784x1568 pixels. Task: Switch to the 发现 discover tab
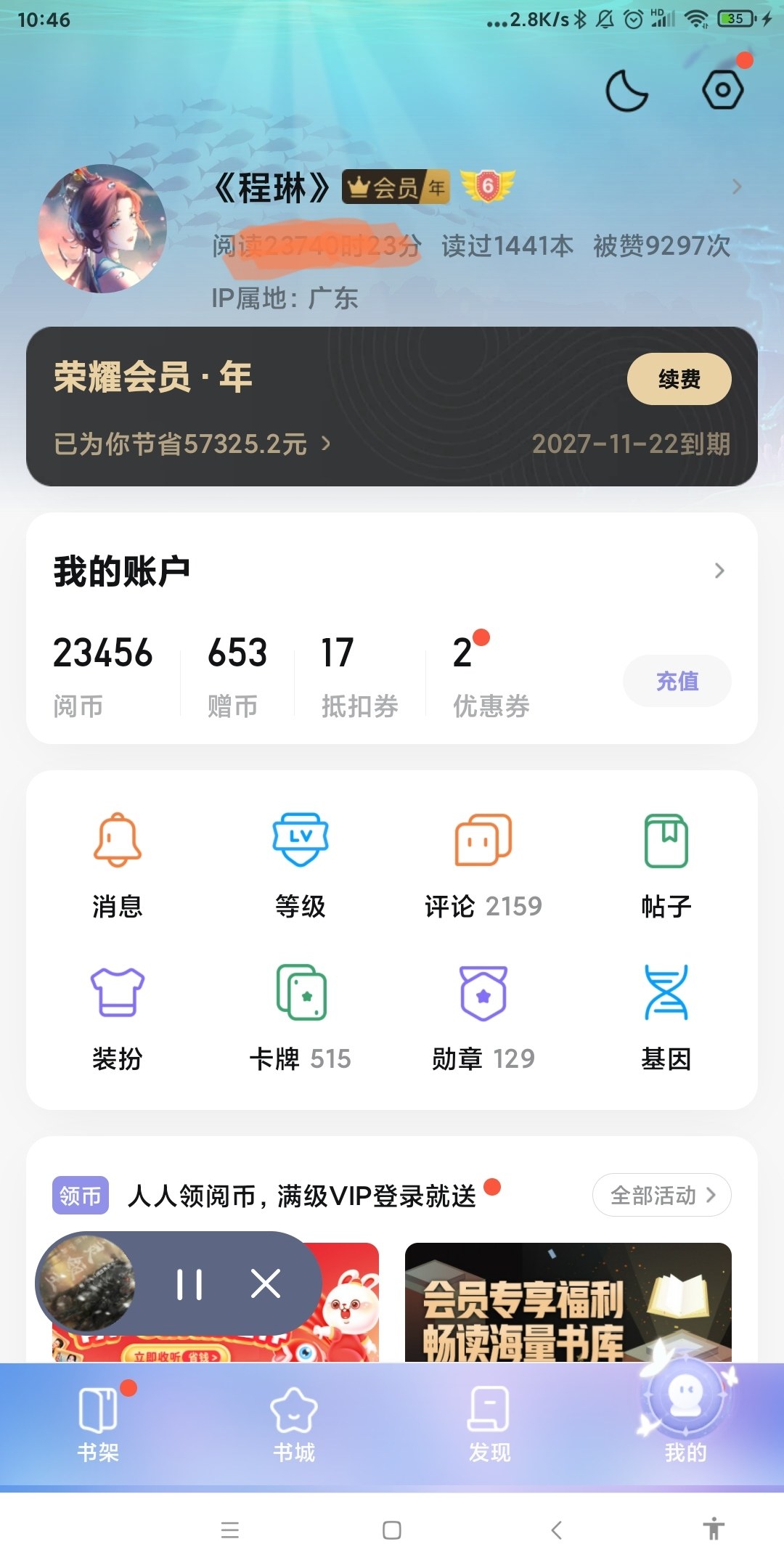(x=489, y=1424)
